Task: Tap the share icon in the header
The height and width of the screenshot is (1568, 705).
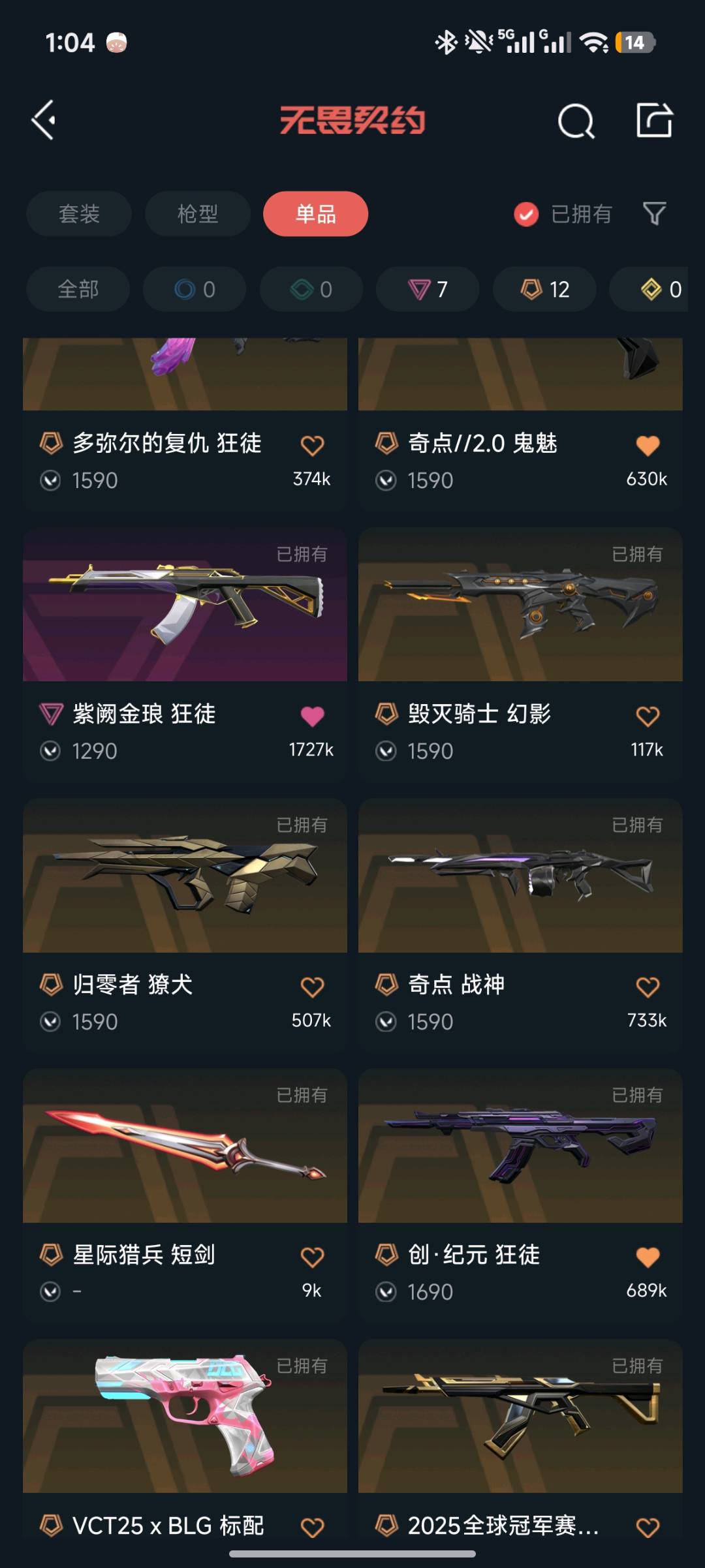Action: [654, 120]
